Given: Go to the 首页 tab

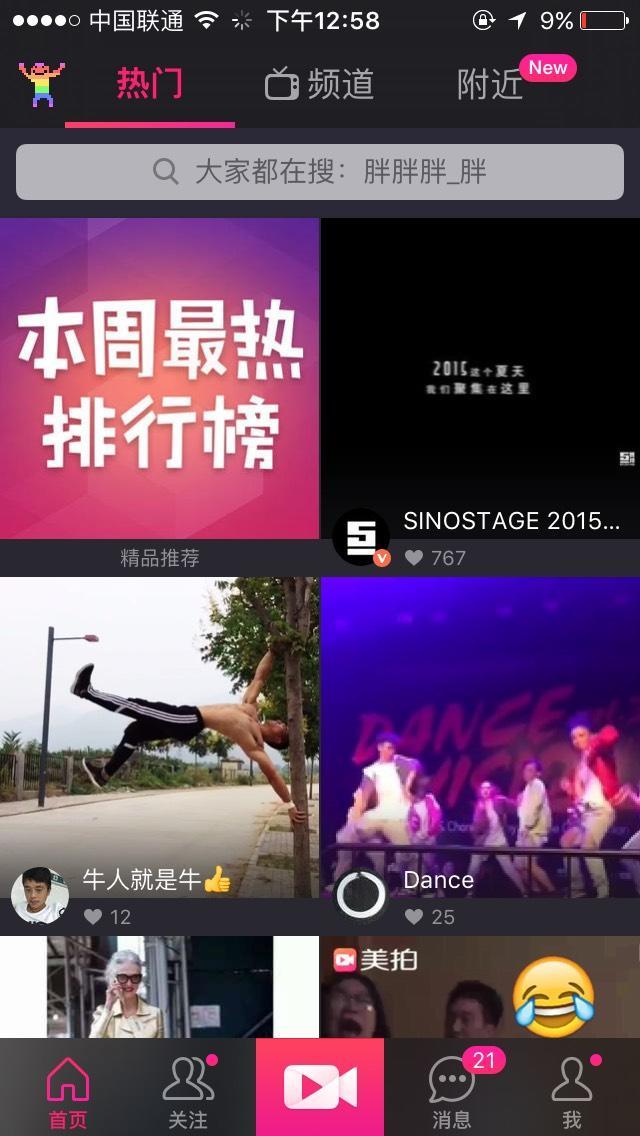Looking at the screenshot, I should (68, 1092).
